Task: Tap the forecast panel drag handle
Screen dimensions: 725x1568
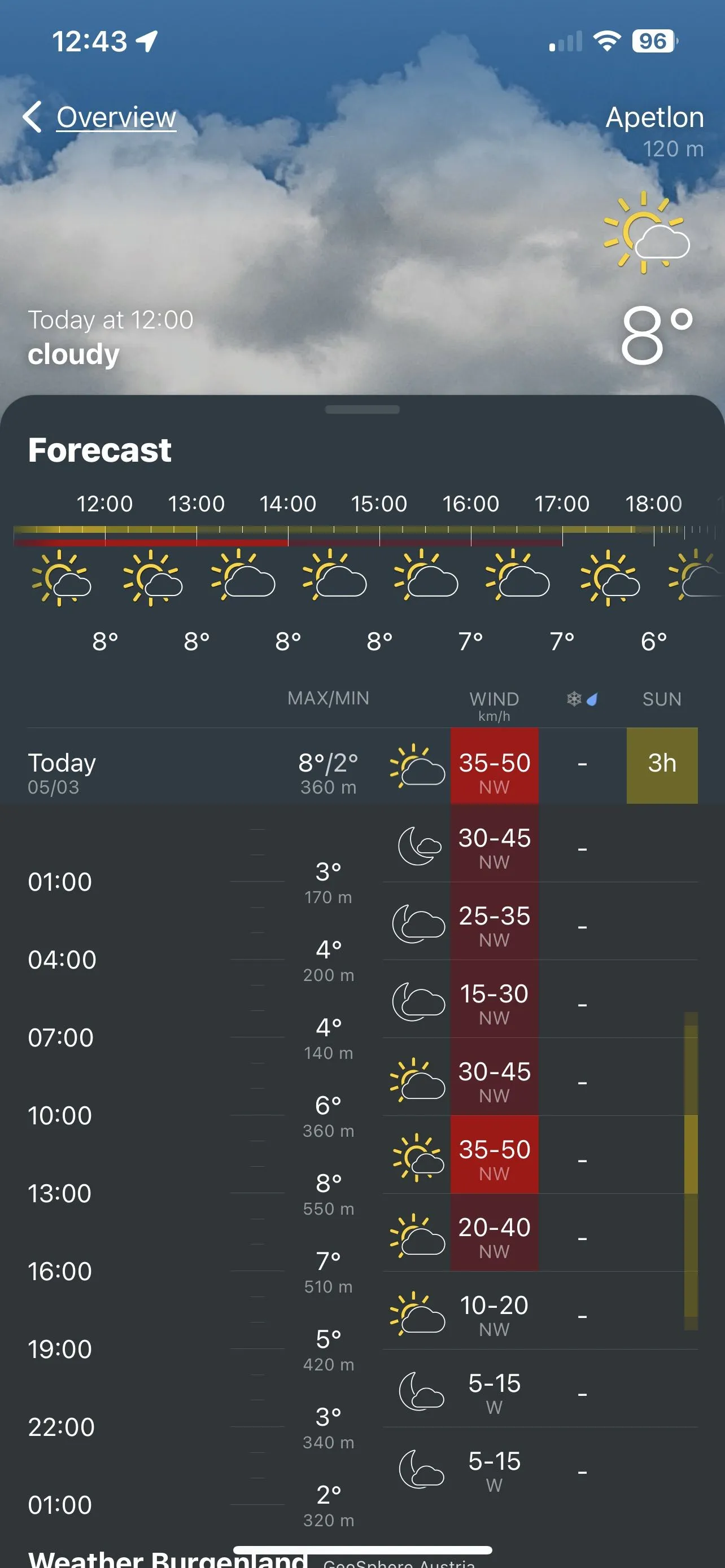Action: click(362, 410)
